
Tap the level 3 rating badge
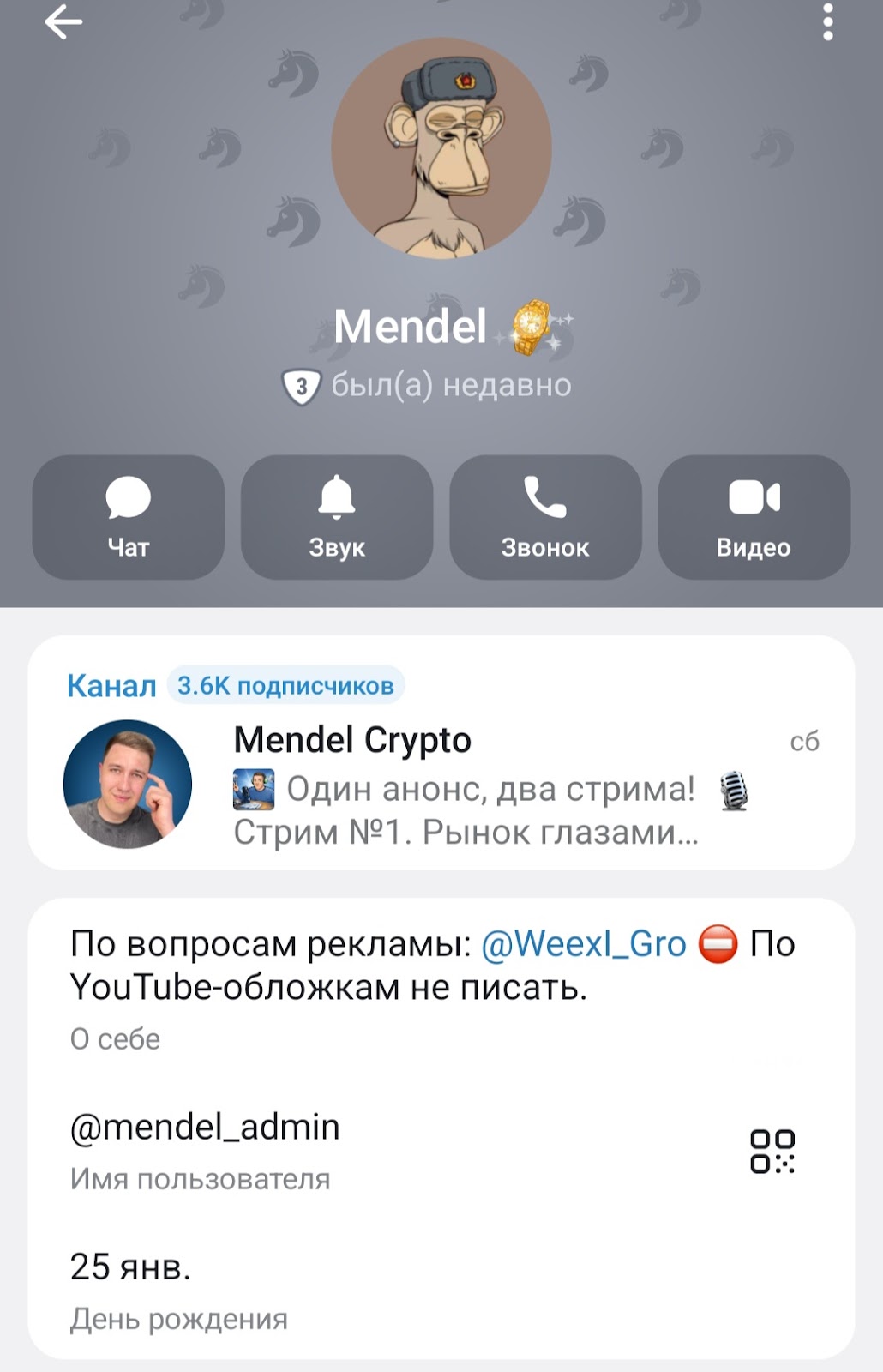pyautogui.click(x=301, y=387)
